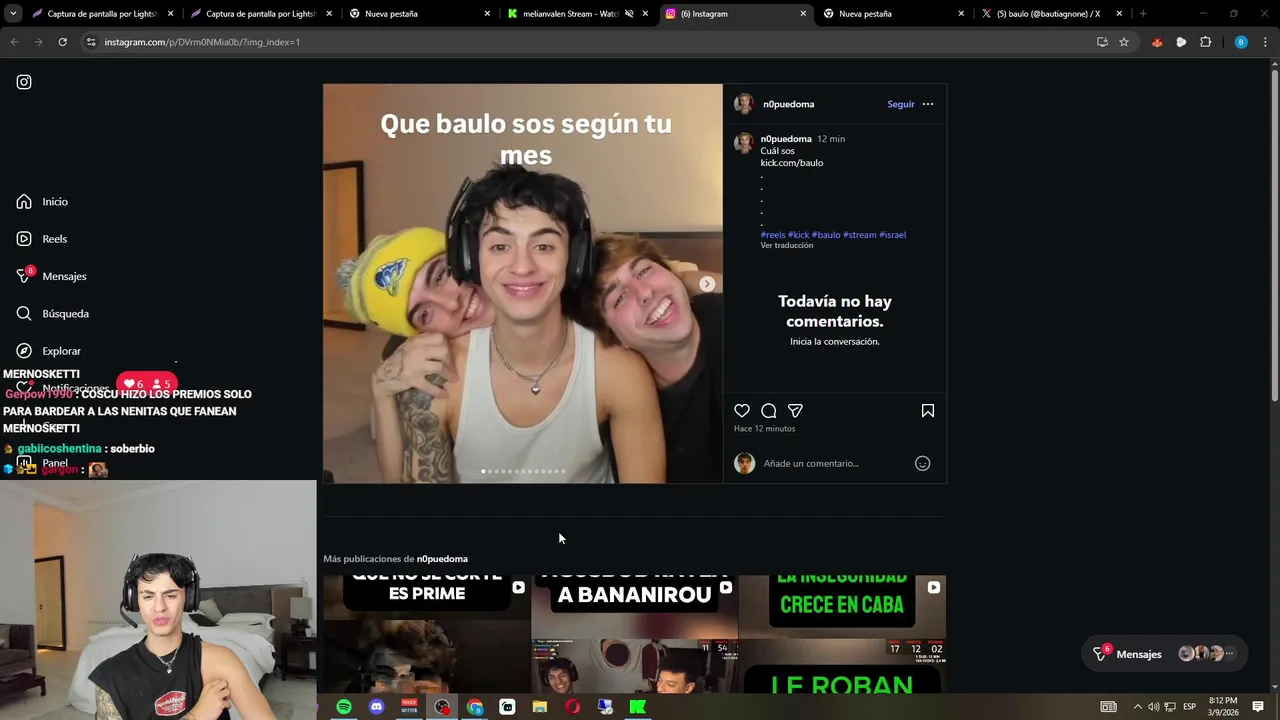Open the post's three-dot options menu
The image size is (1280, 720).
[x=928, y=104]
